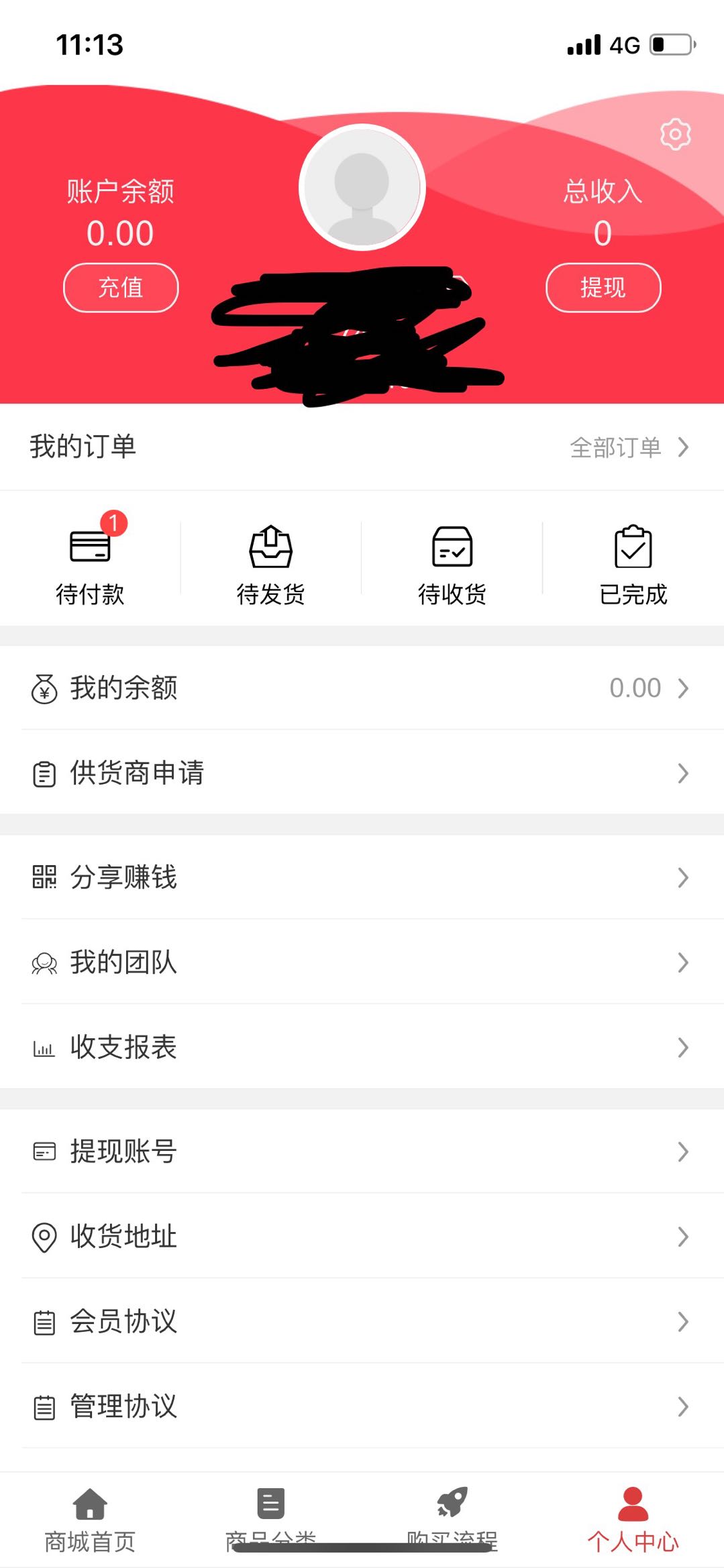Tap the 充值 recharge button

click(121, 288)
